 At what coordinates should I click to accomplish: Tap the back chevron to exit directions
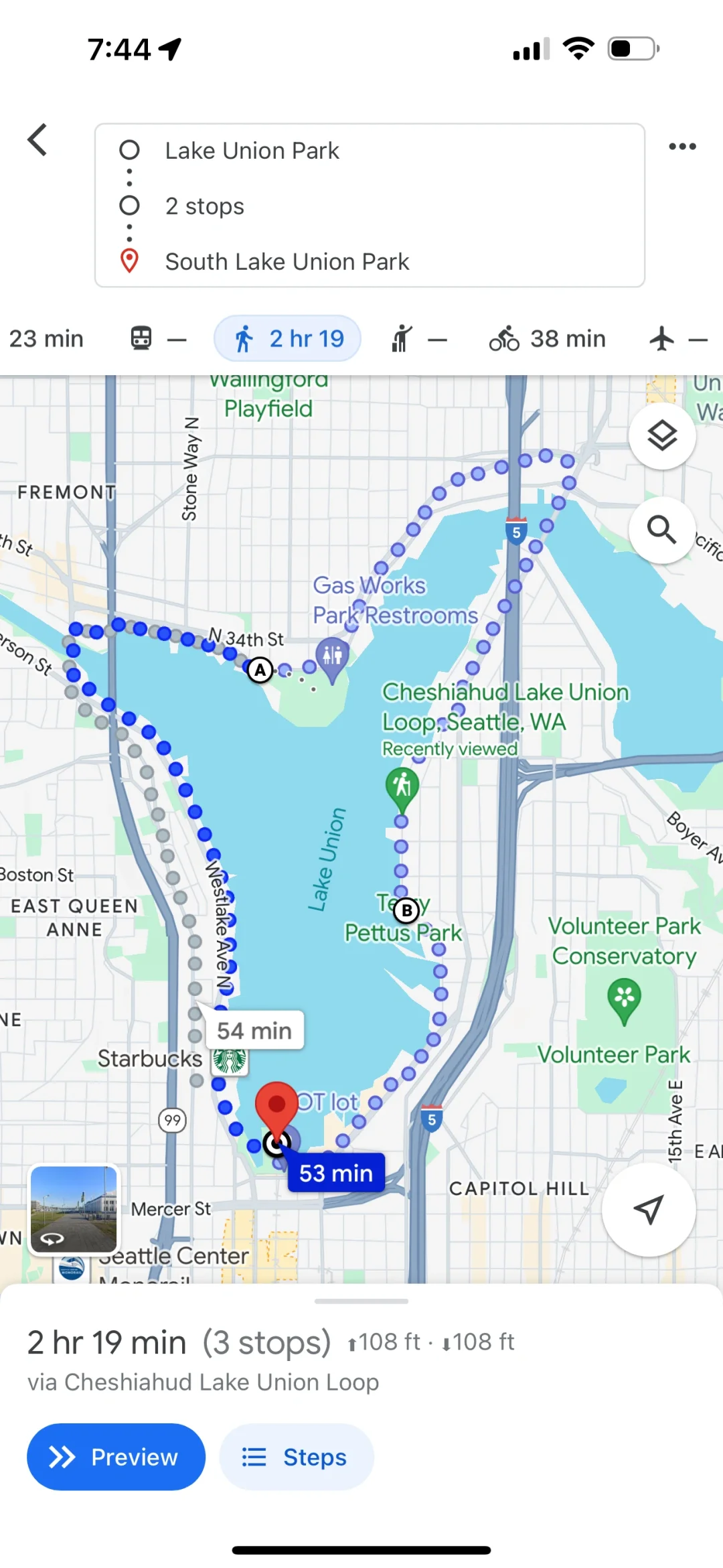[x=38, y=140]
